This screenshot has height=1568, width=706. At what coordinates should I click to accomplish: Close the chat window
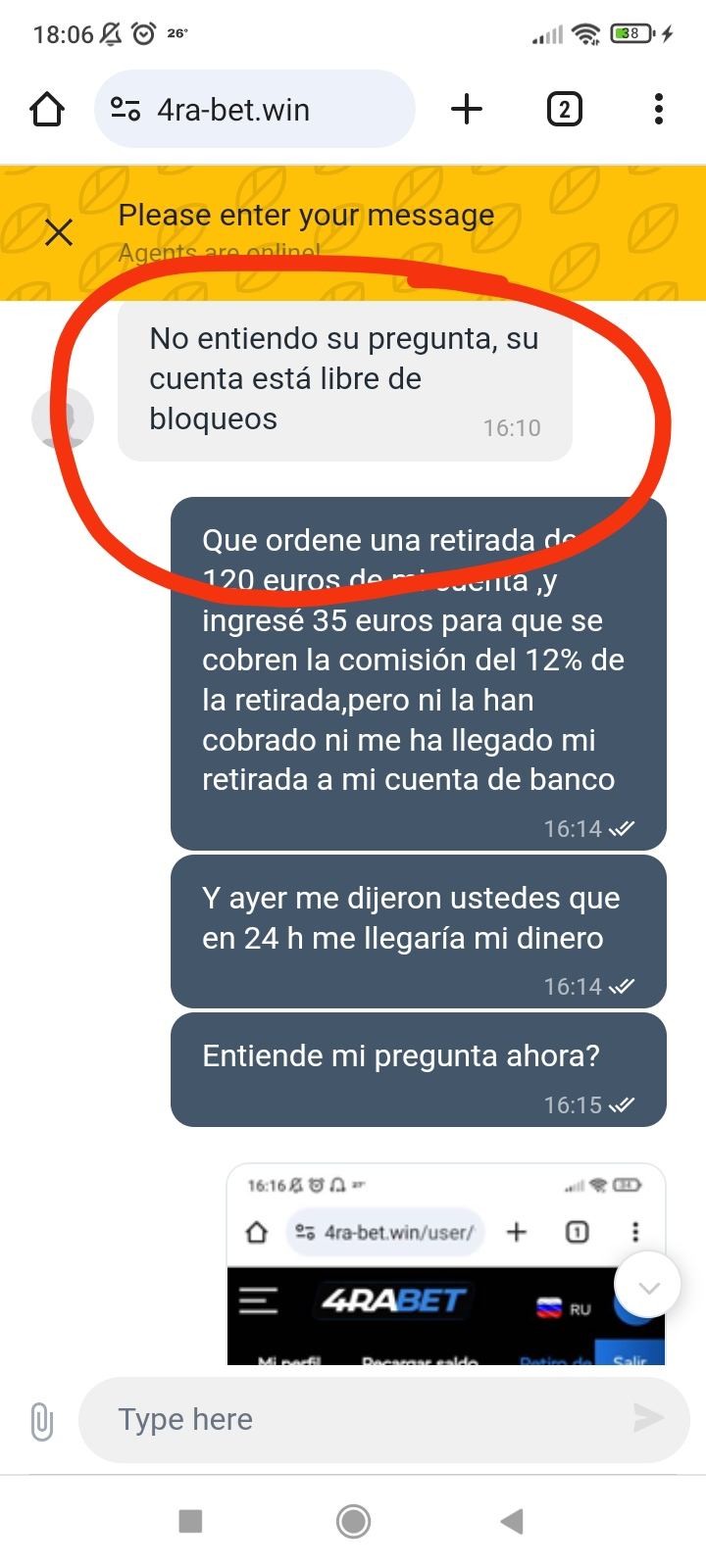click(x=59, y=232)
